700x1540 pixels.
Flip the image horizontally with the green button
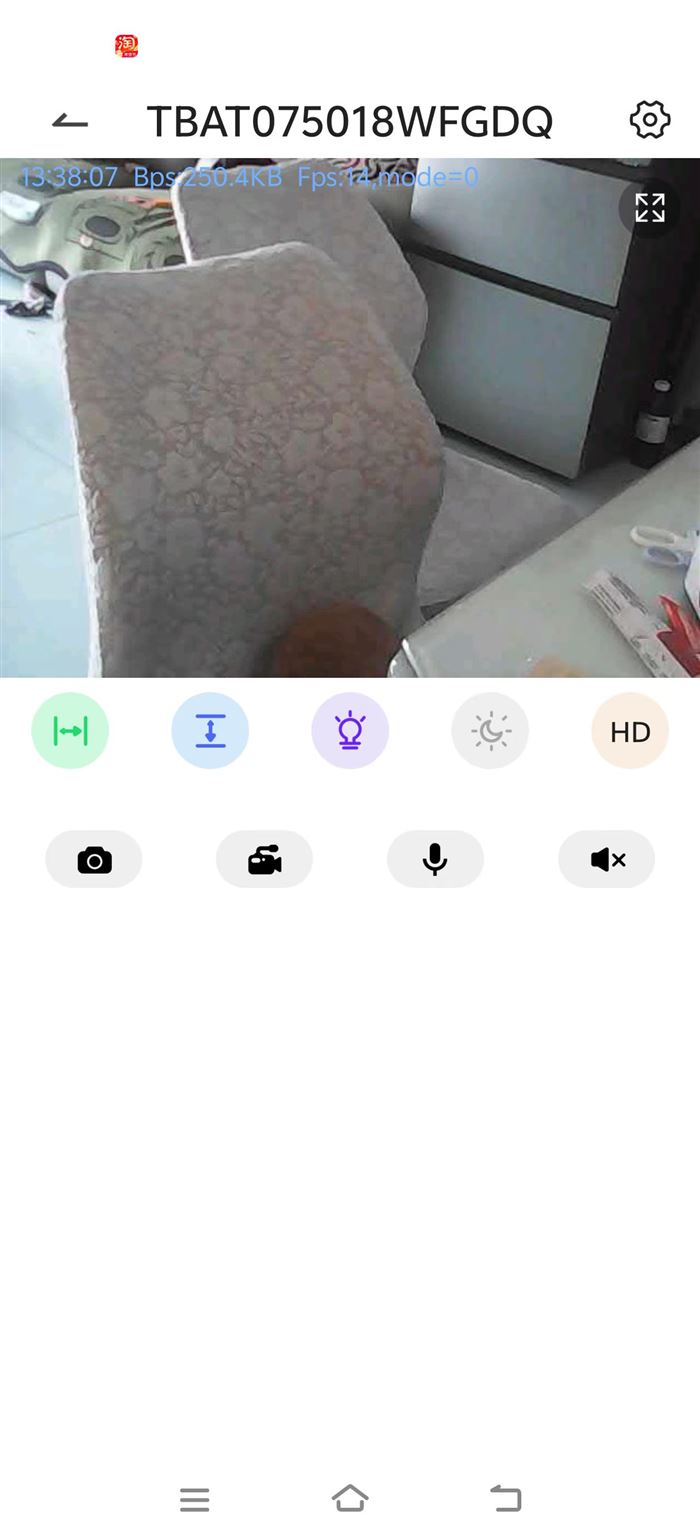click(70, 731)
